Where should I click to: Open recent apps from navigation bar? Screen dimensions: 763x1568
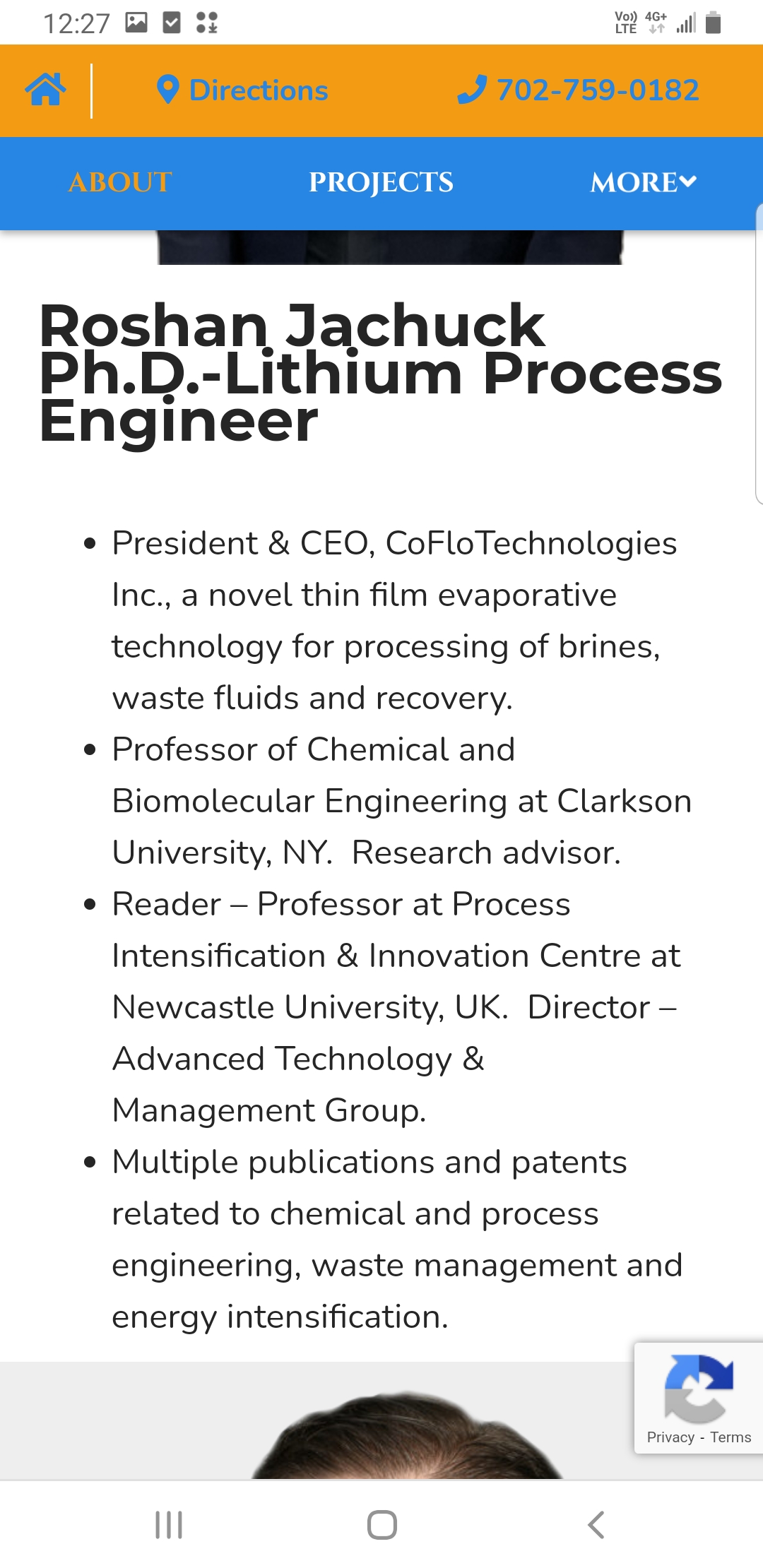pyautogui.click(x=169, y=1525)
